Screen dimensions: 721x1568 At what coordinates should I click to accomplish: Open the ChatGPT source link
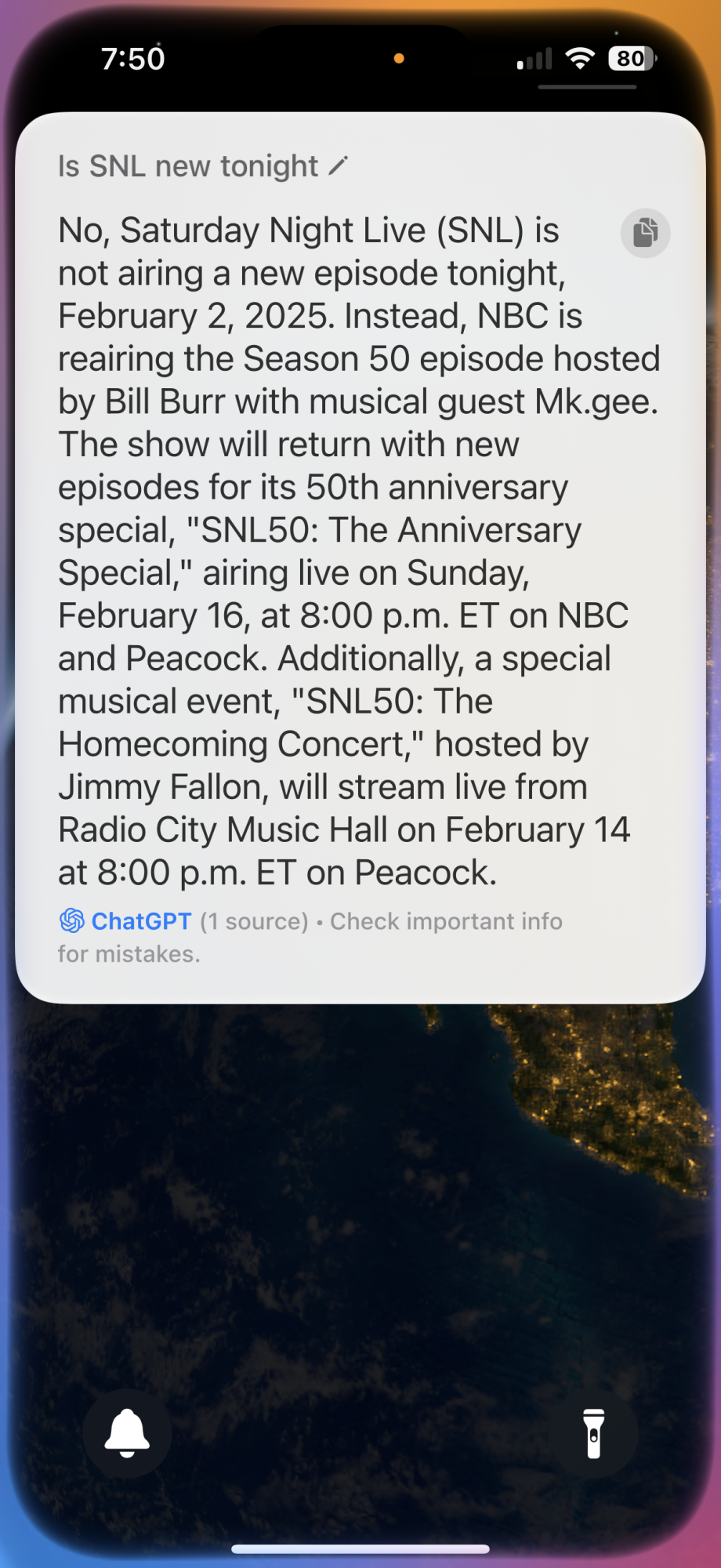pyautogui.click(x=141, y=921)
